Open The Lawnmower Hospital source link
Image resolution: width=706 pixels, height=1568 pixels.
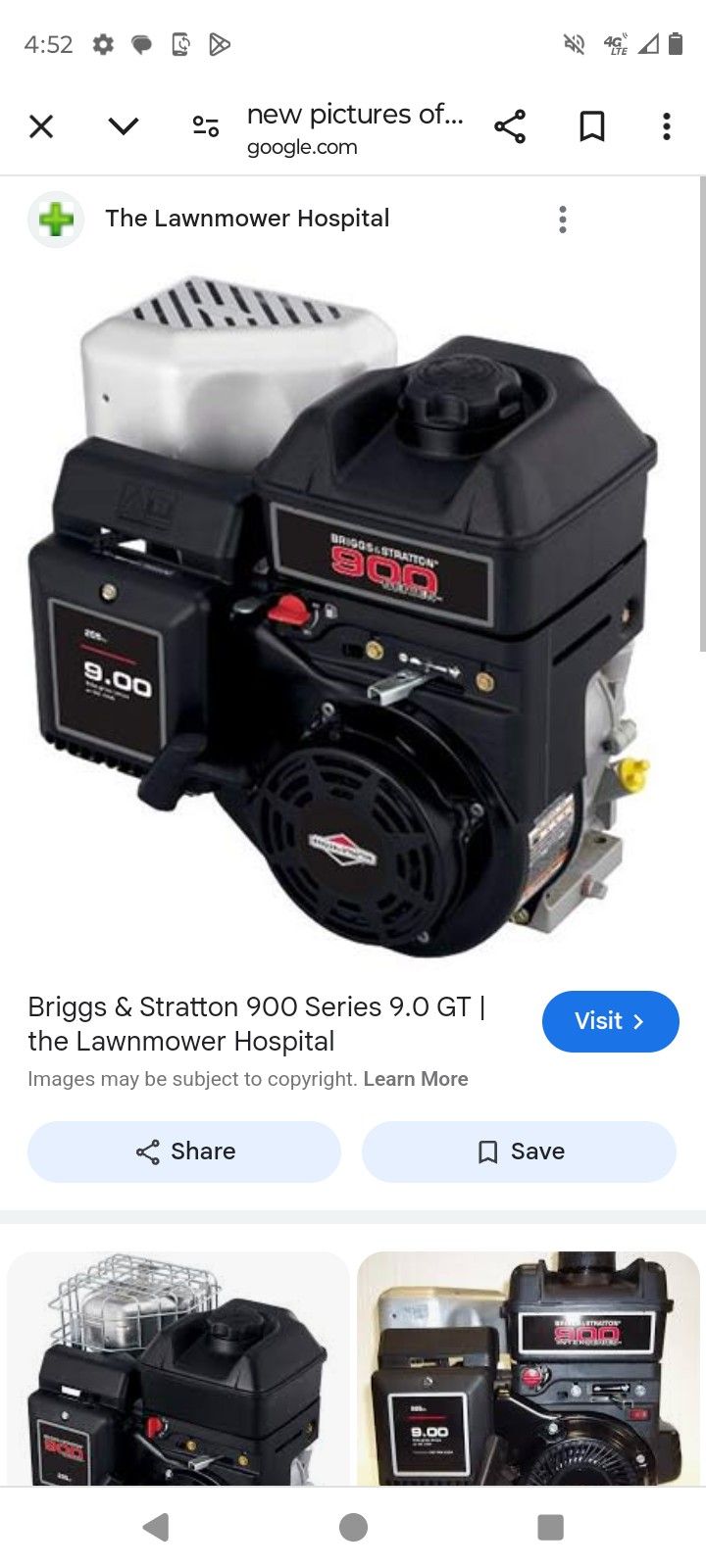point(247,219)
